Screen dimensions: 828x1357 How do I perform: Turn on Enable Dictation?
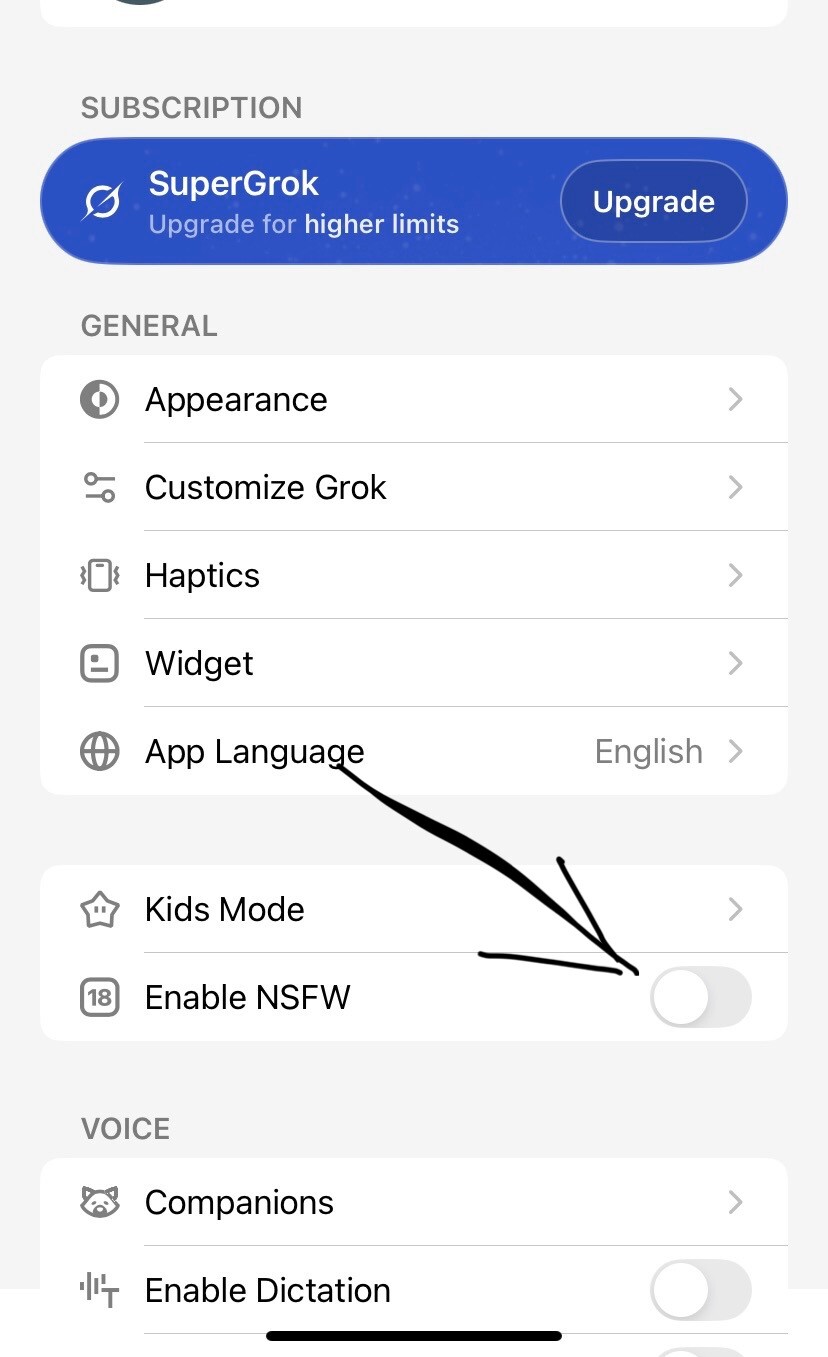coord(700,1291)
